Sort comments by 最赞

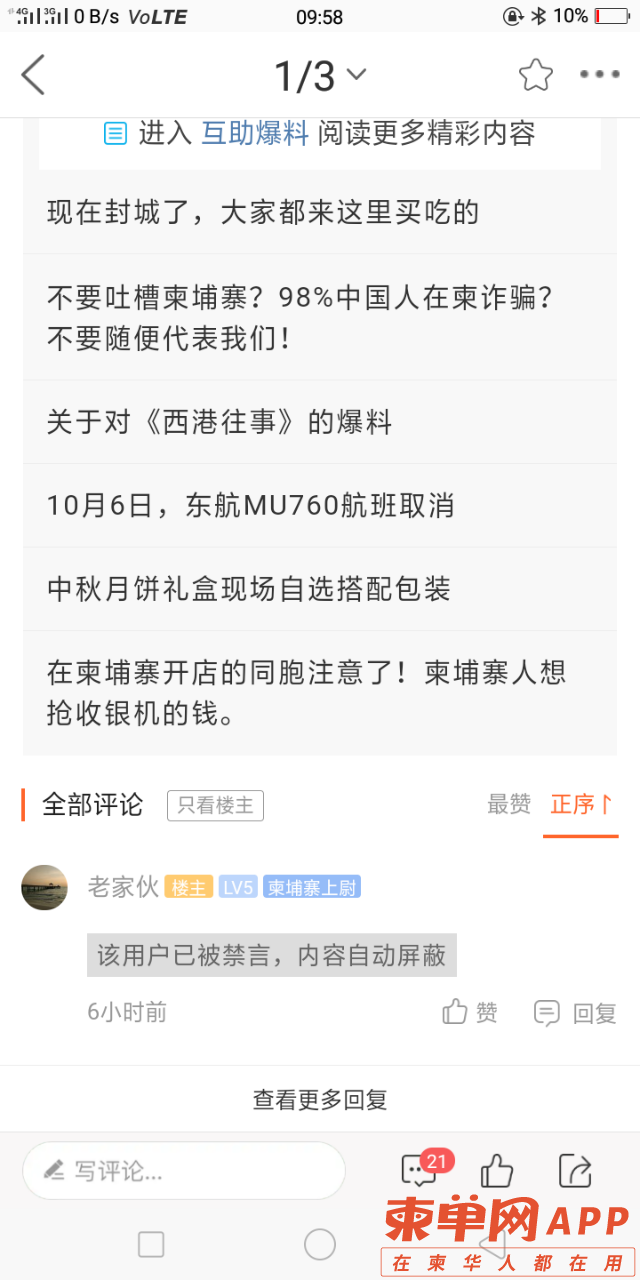(x=509, y=804)
